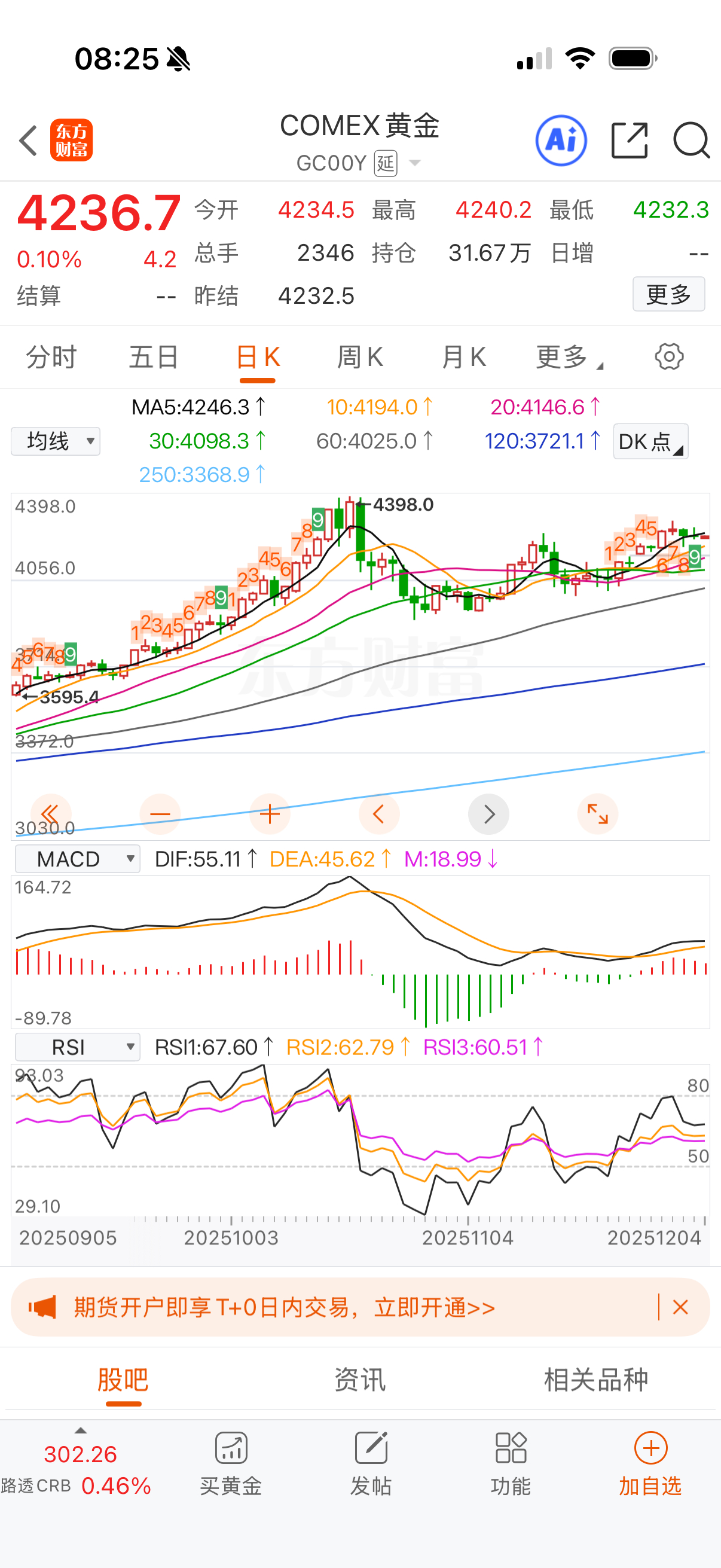This screenshot has width=721, height=1568.
Task: Open the 均线 indicator dropdown
Action: [x=55, y=441]
